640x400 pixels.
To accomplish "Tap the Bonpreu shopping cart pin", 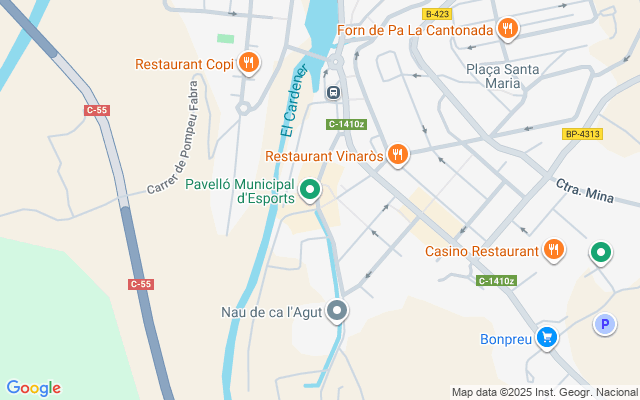I will click(547, 338).
